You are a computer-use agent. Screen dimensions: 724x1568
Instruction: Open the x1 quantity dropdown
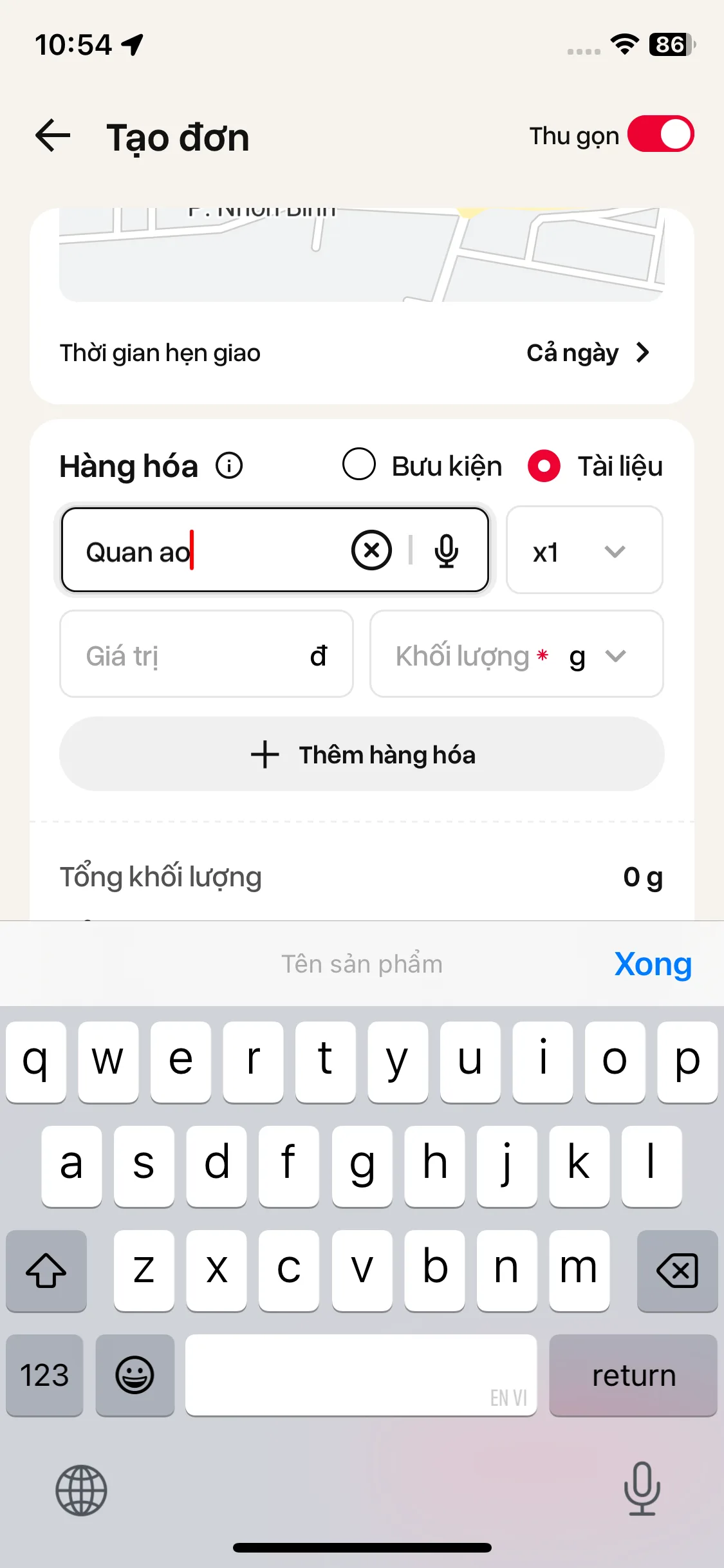pos(583,550)
